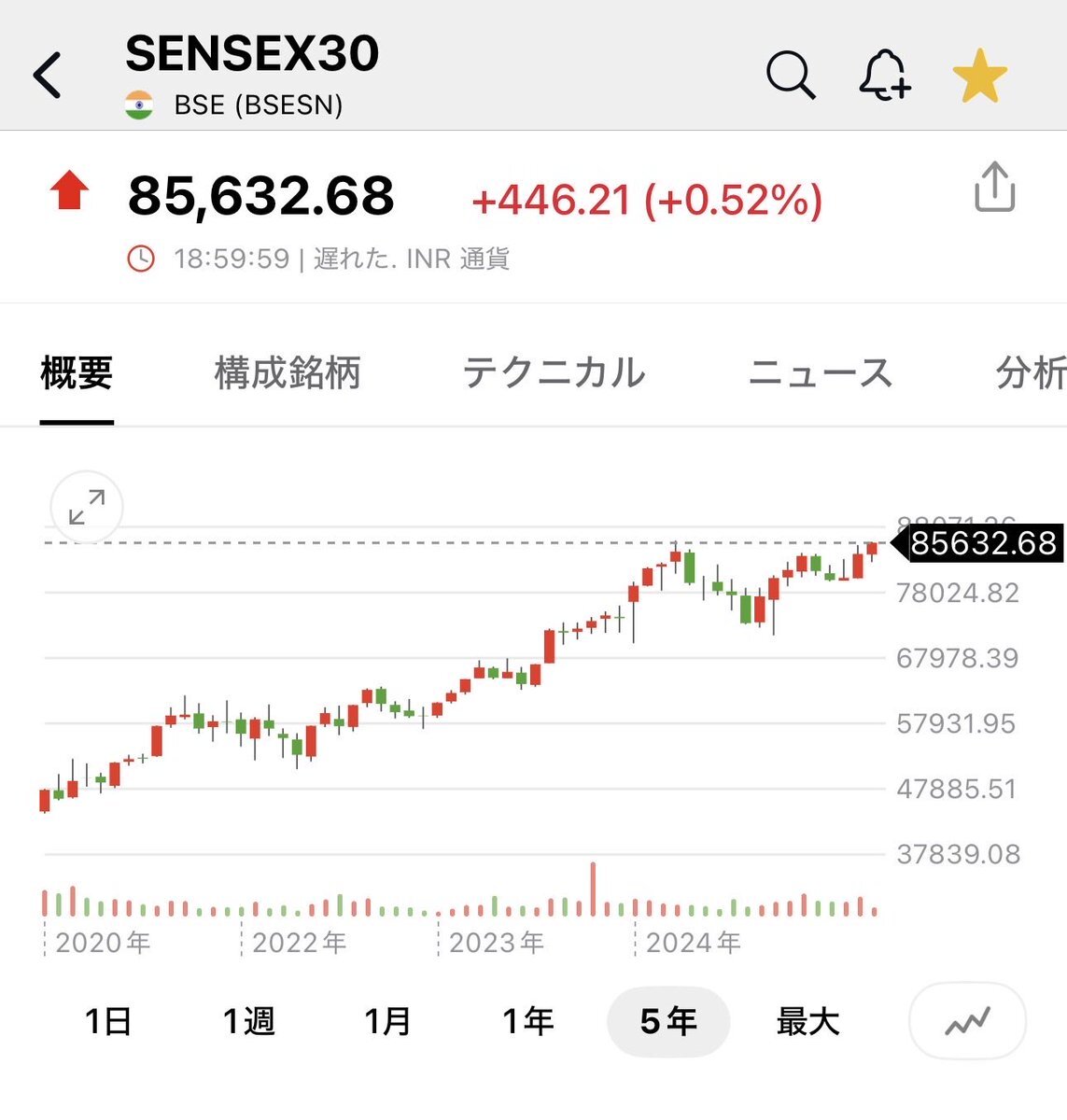Image resolution: width=1067 pixels, height=1120 pixels.
Task: Share the SENSEX30 quote
Action: [x=994, y=188]
